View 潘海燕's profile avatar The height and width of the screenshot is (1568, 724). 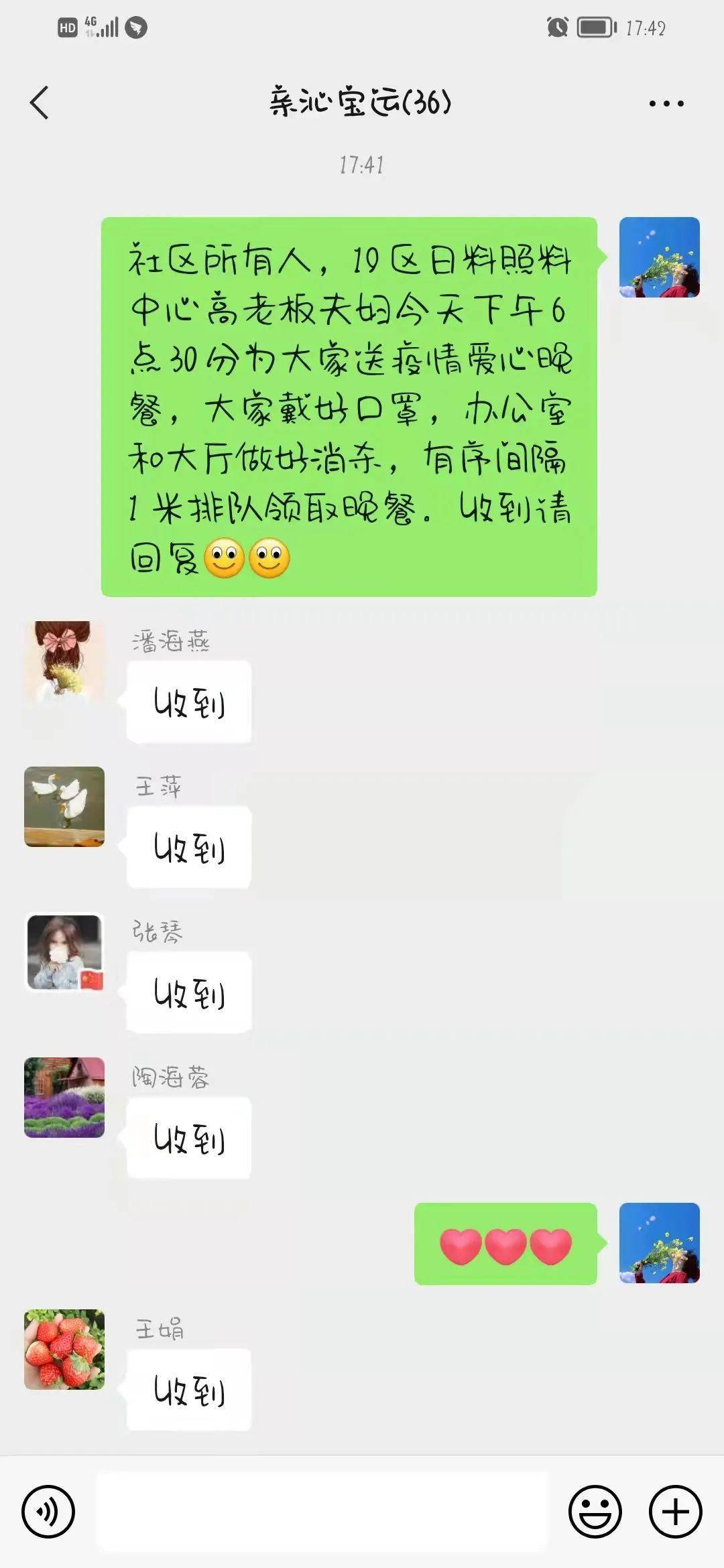coord(64,661)
